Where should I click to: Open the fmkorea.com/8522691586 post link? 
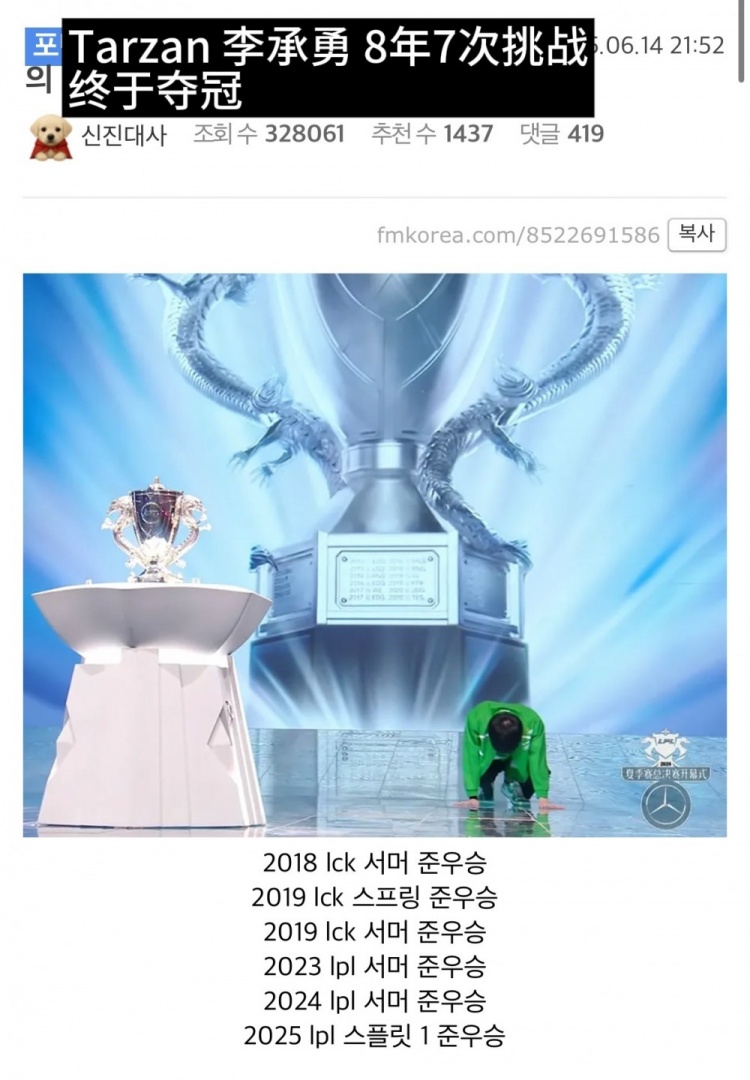pyautogui.click(x=518, y=235)
